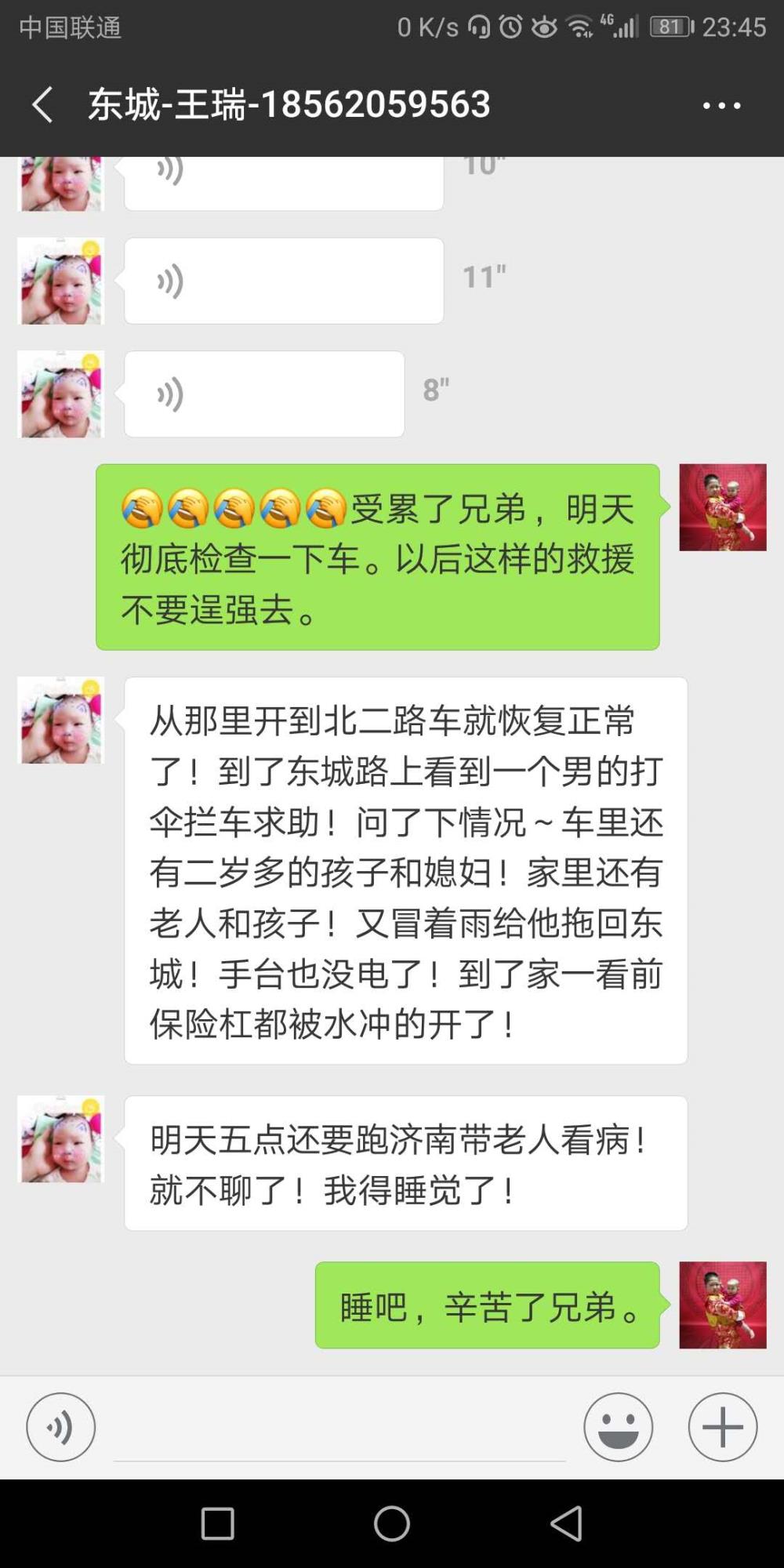
Task: Open contact's avatar next to 11" voice message
Action: pyautogui.click(x=61, y=281)
